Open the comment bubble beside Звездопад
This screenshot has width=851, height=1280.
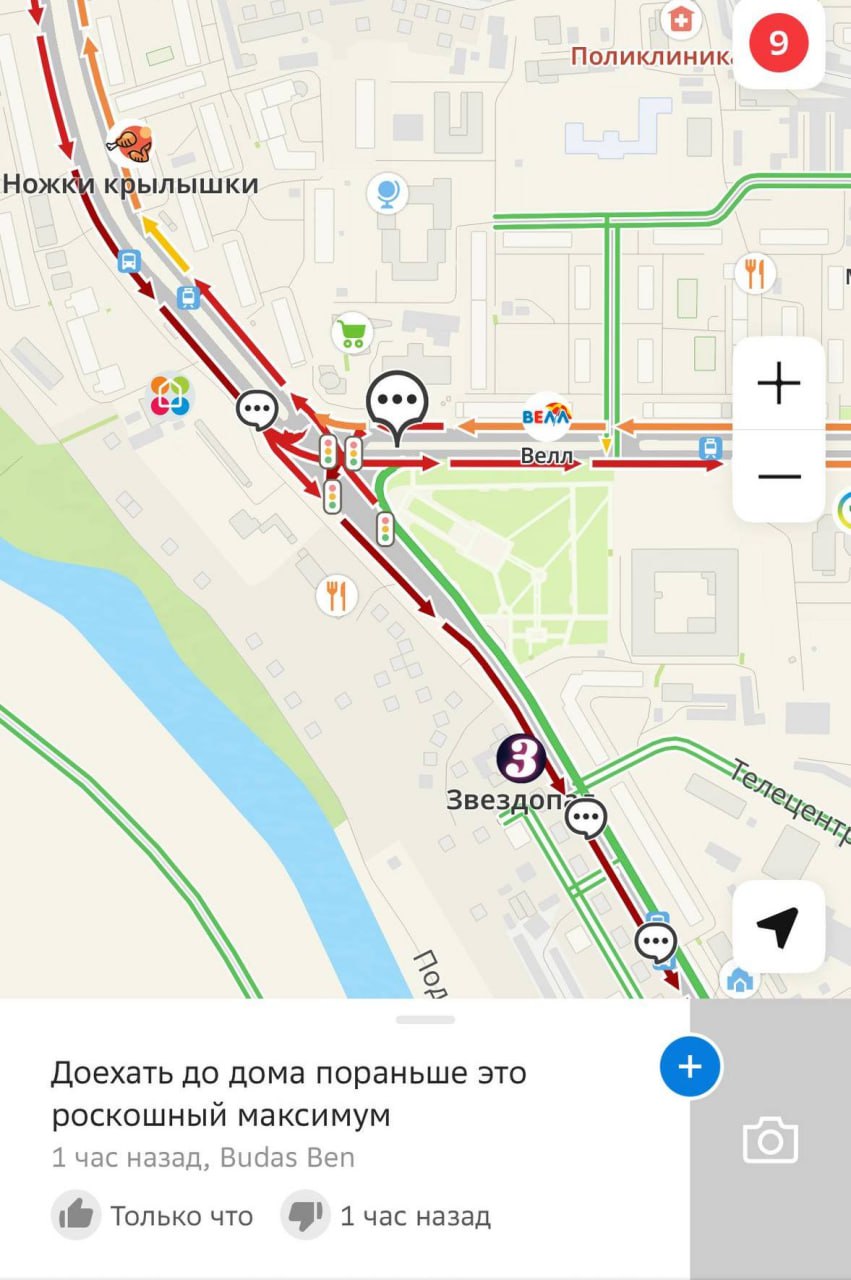click(x=586, y=819)
